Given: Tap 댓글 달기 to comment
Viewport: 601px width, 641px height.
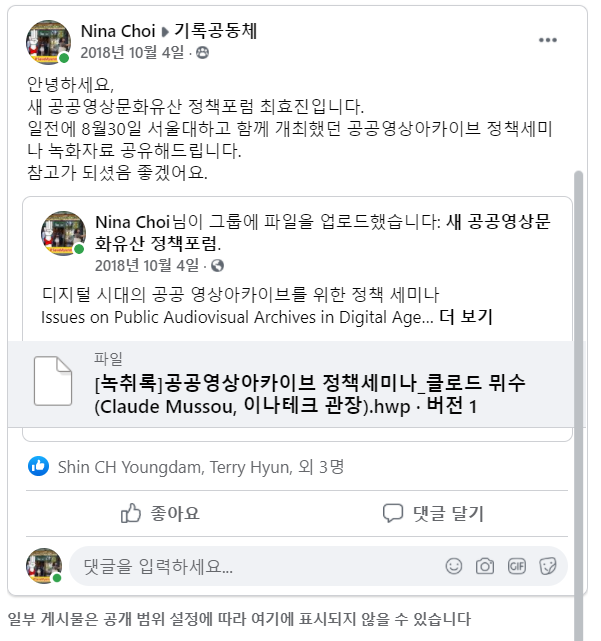Looking at the screenshot, I should 433,513.
